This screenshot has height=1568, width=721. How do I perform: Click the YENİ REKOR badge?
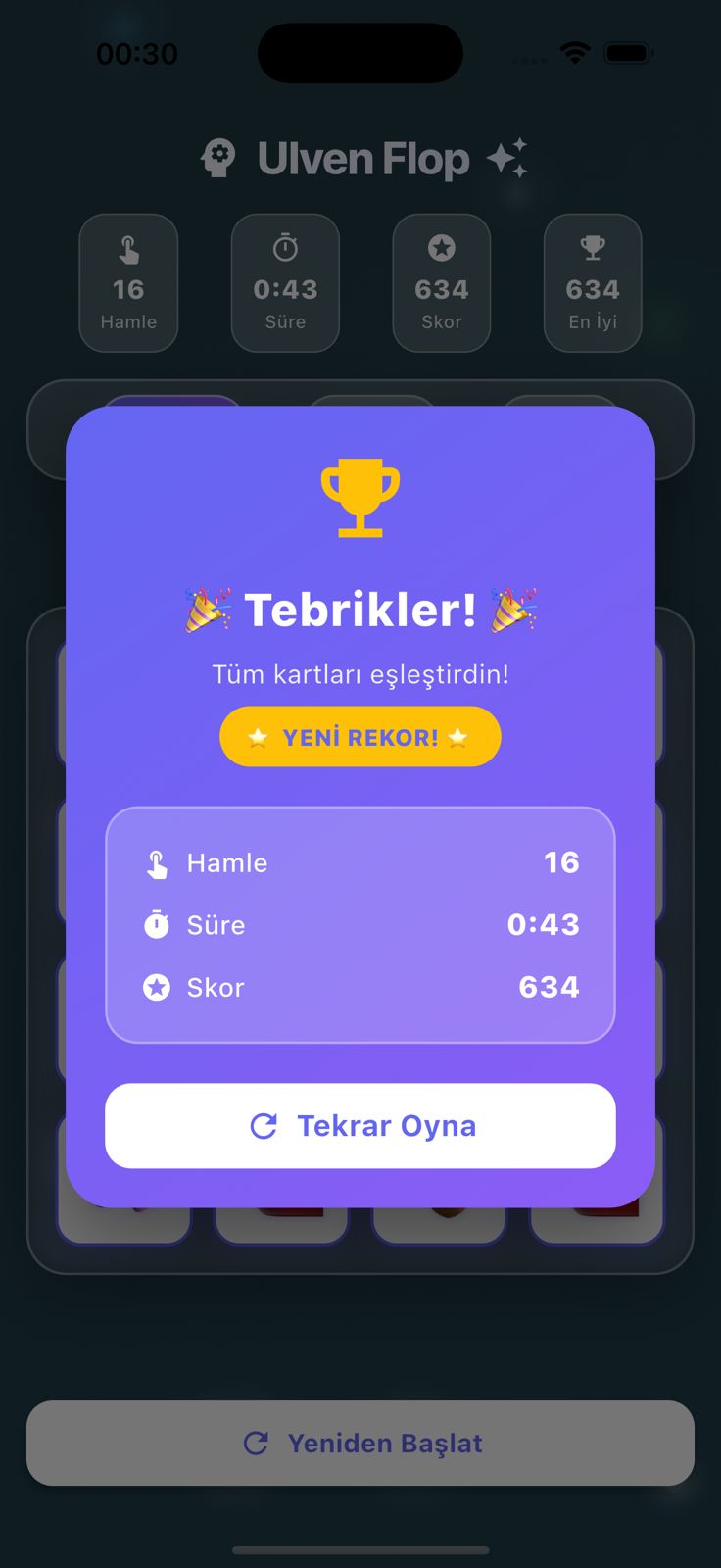pyautogui.click(x=360, y=736)
